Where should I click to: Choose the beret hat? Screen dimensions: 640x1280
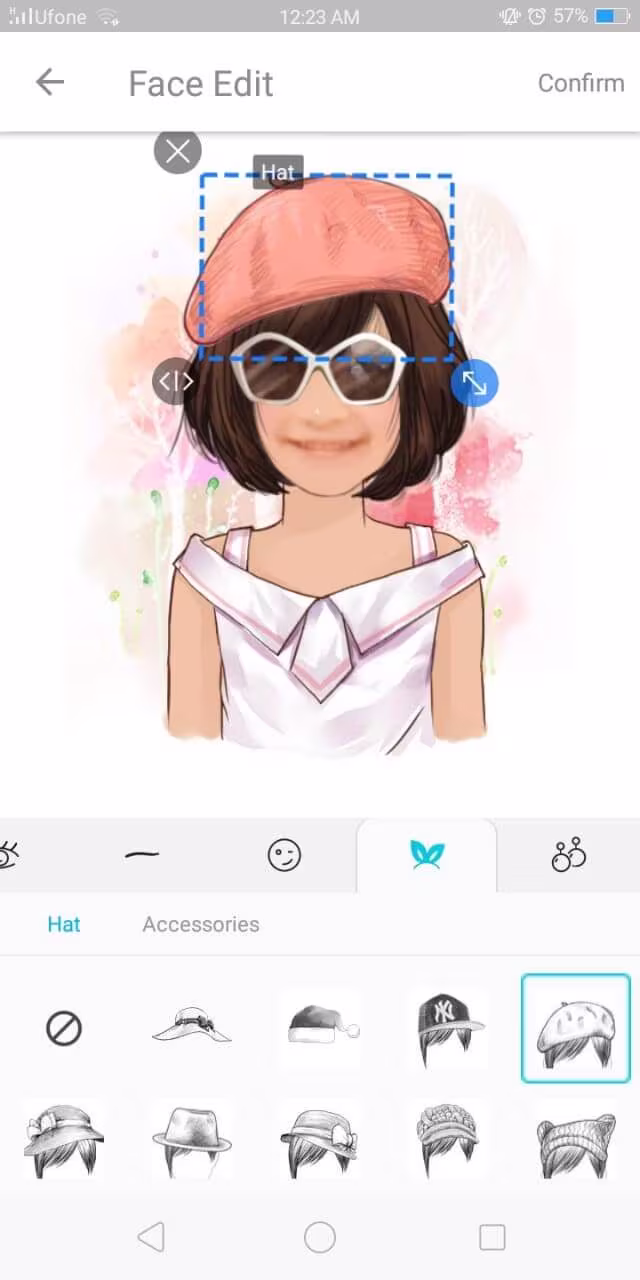(575, 1028)
